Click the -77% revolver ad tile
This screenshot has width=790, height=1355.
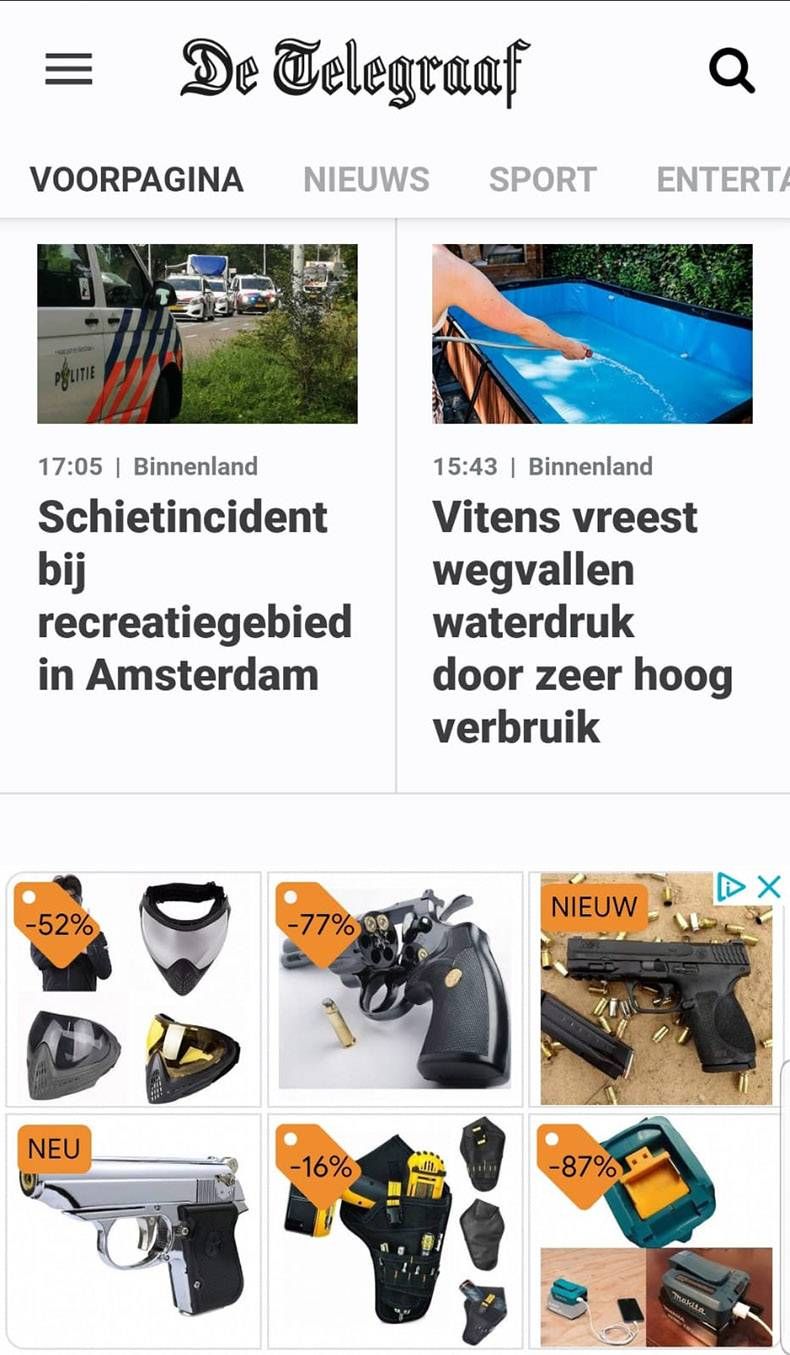click(x=394, y=990)
